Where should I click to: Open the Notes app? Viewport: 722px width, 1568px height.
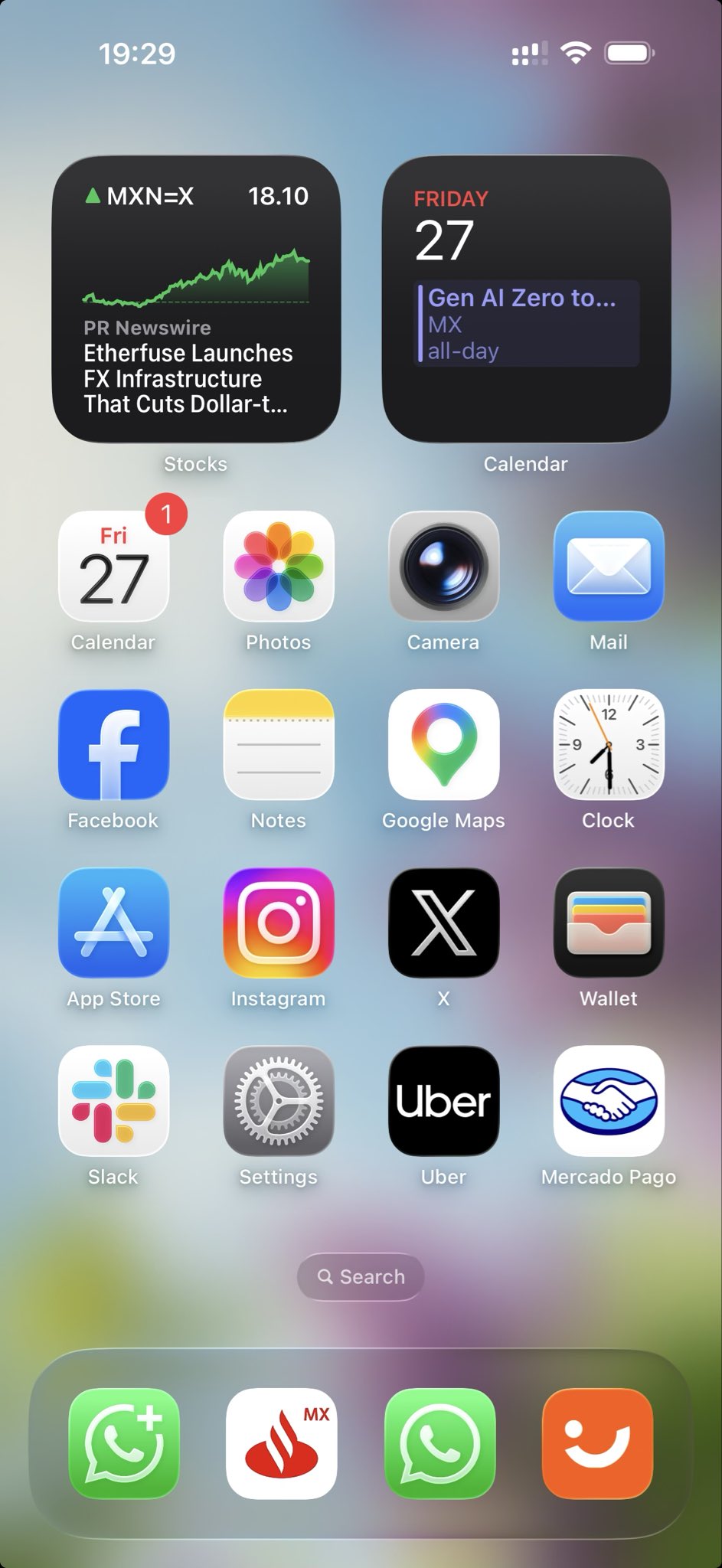click(x=279, y=745)
